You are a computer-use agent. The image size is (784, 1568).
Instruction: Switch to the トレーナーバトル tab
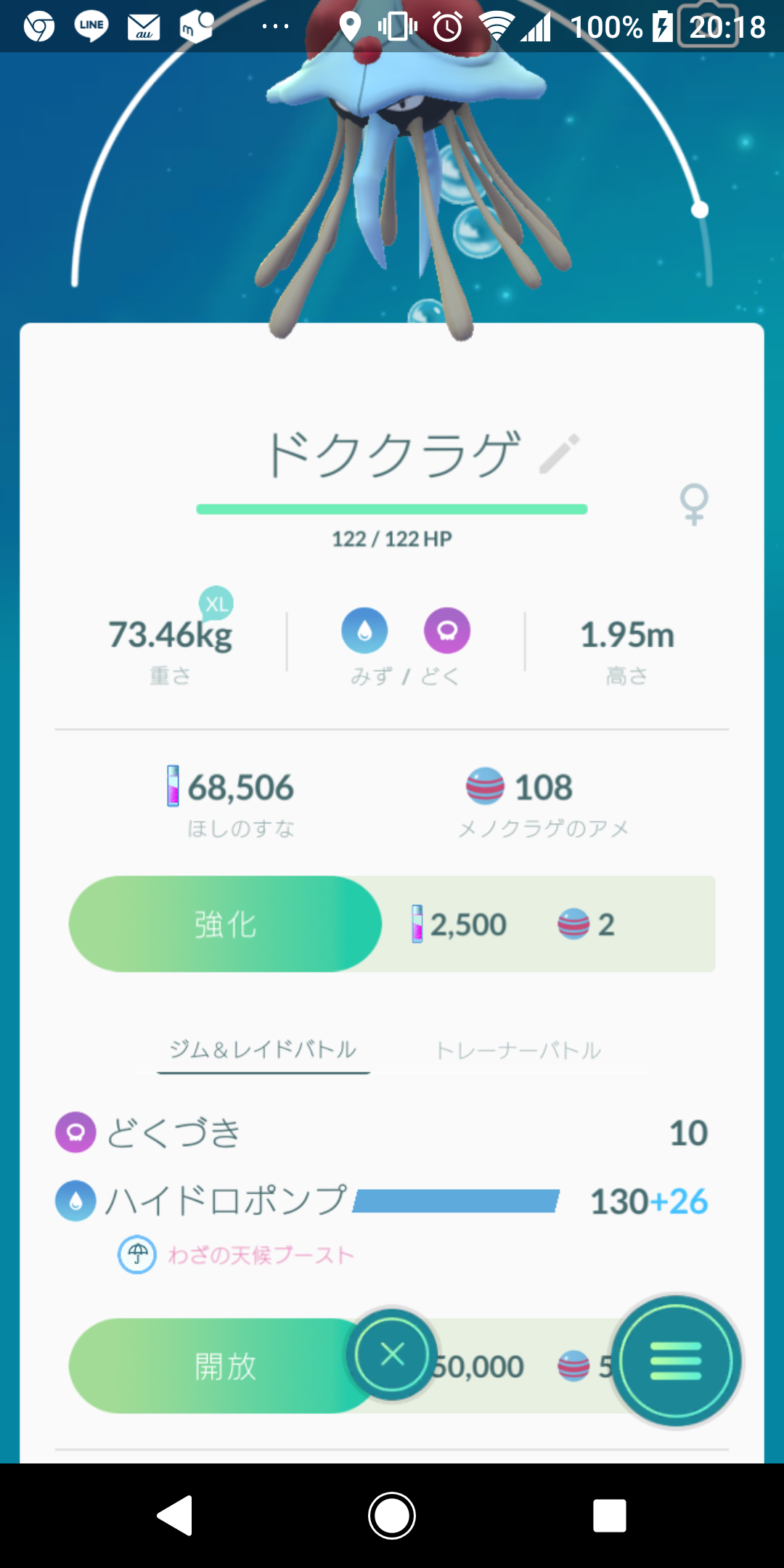coord(518,1050)
